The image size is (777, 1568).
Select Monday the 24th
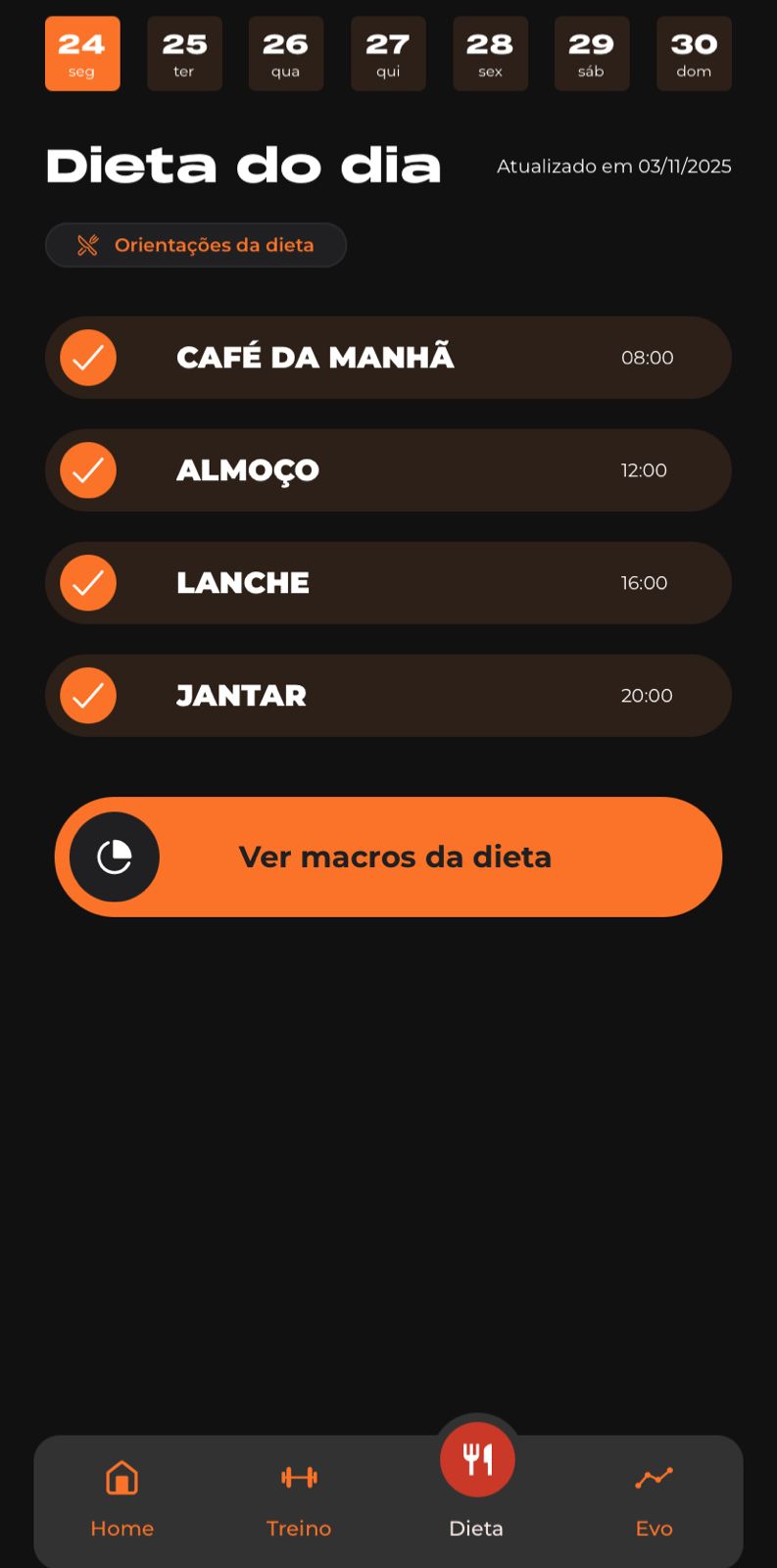coord(82,54)
